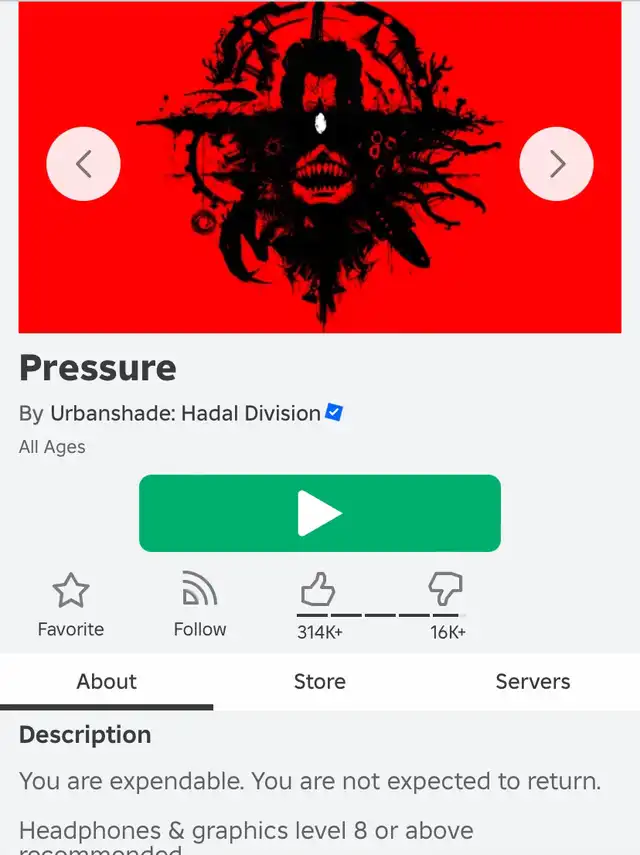
Task: Give Pressure a thumbs up
Action: (x=318, y=590)
